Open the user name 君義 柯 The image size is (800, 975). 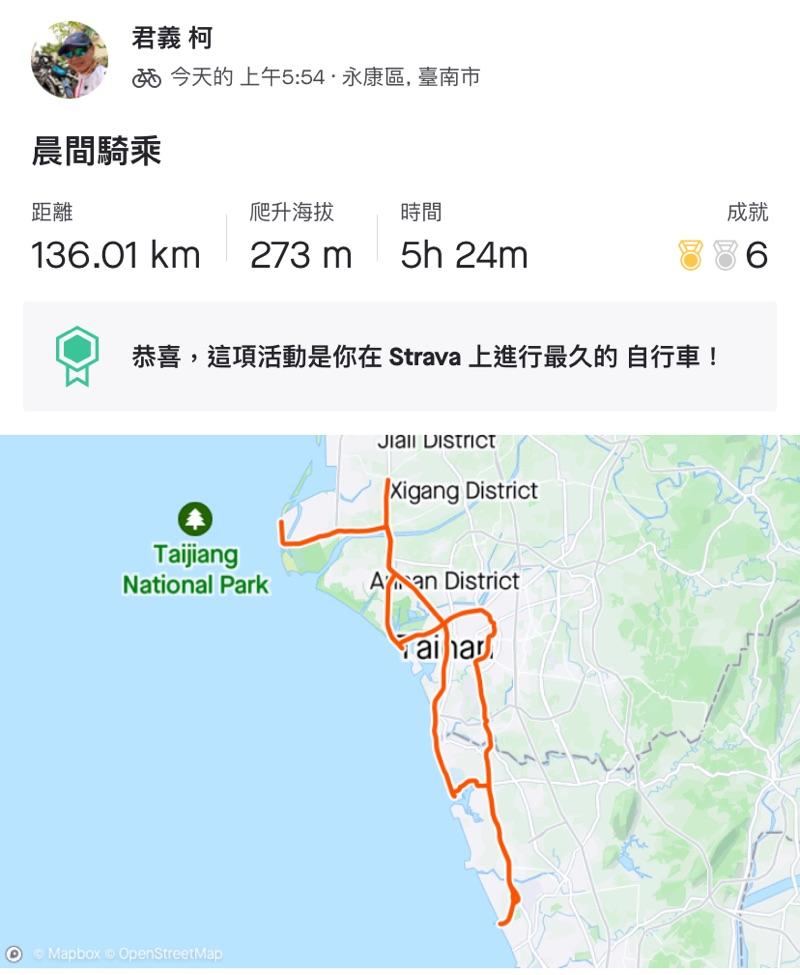[x=172, y=39]
